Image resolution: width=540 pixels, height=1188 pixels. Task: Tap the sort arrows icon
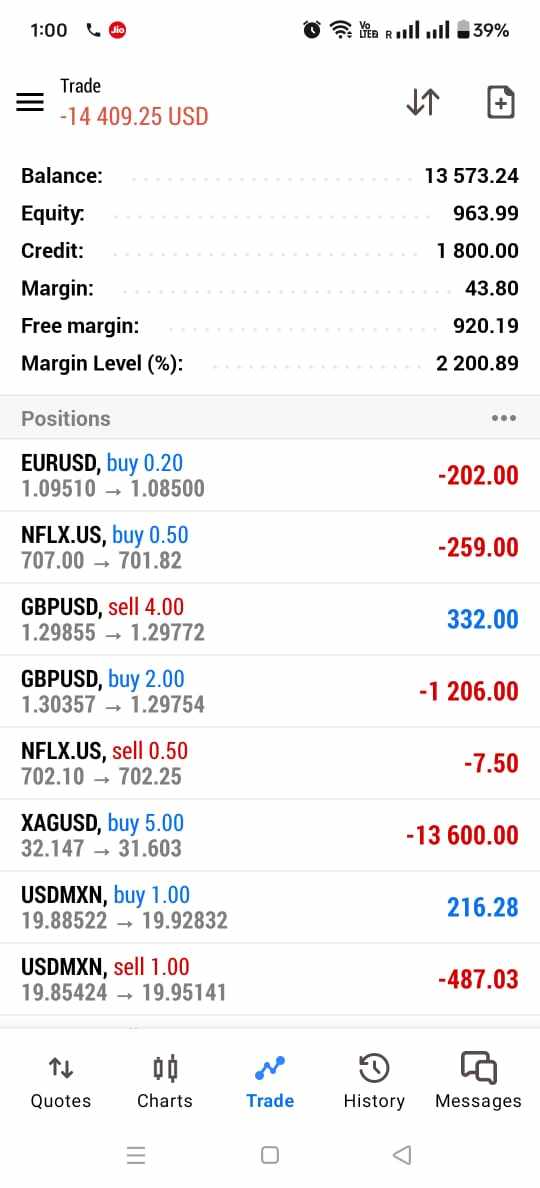(423, 102)
